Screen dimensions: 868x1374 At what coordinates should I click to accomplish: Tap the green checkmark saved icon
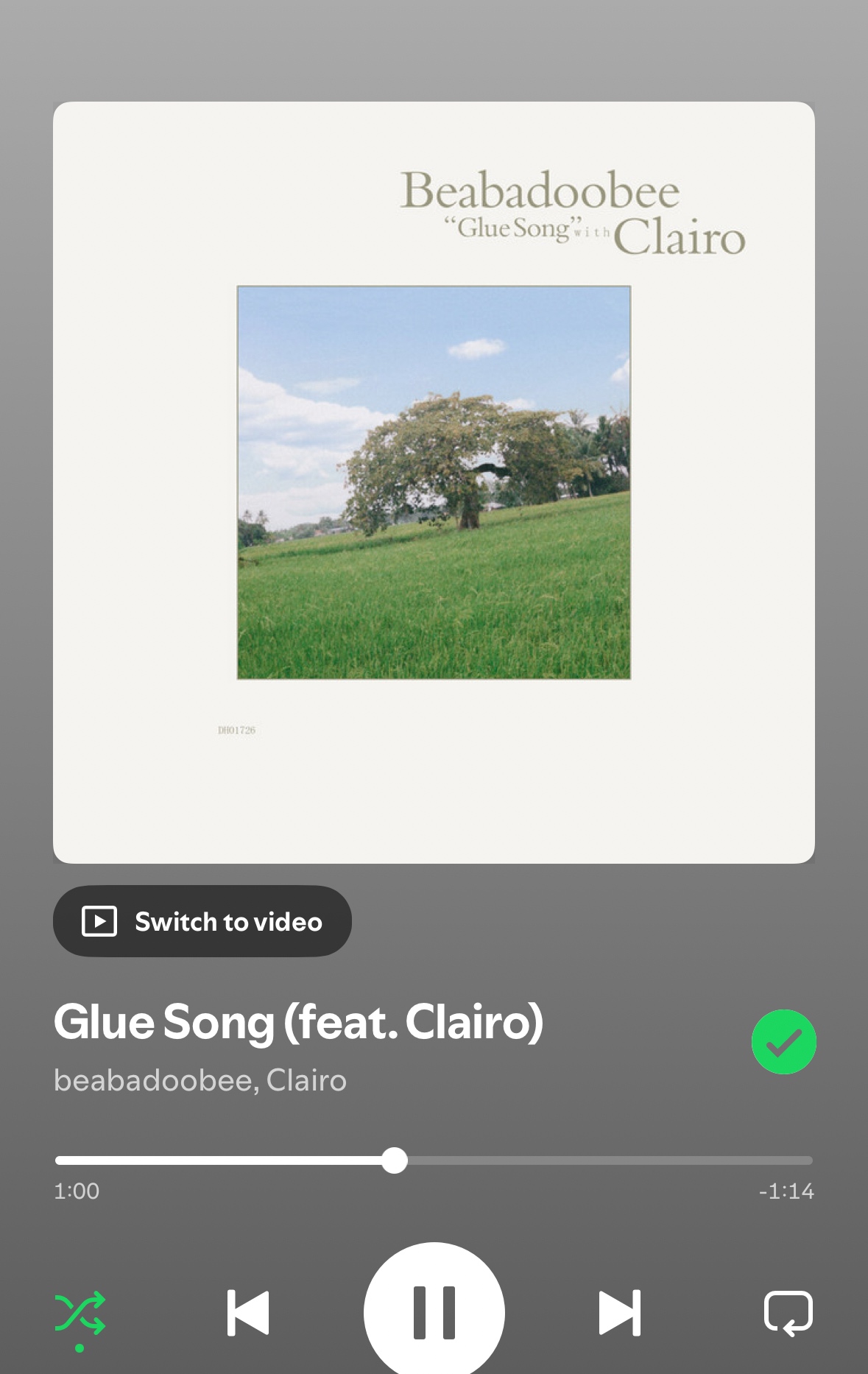783,1042
